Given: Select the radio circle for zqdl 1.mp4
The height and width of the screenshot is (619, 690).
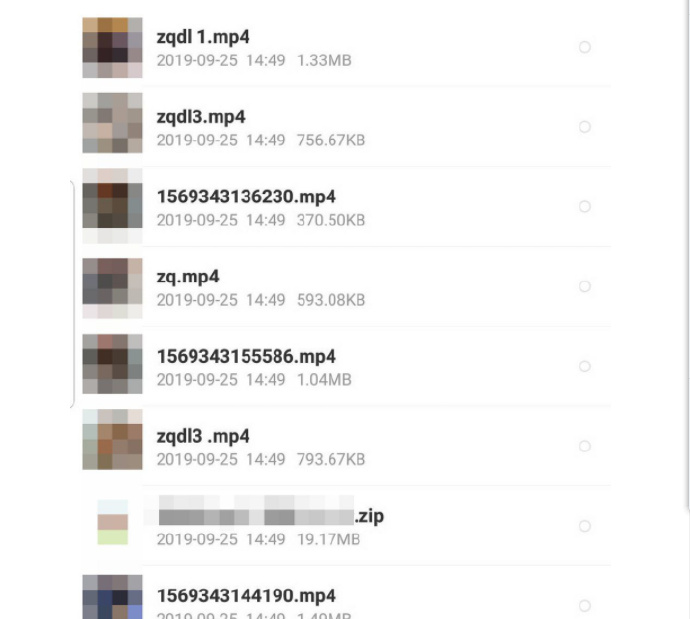Looking at the screenshot, I should click(585, 47).
